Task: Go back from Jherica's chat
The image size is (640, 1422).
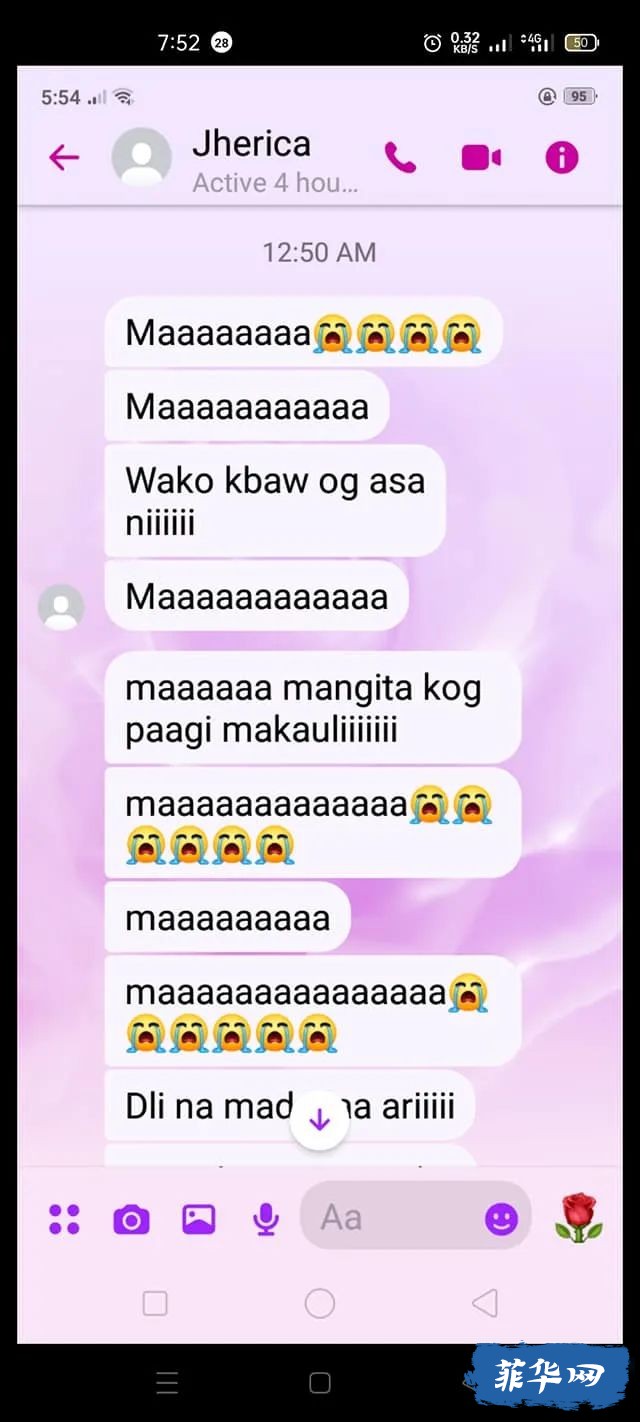Action: 64,157
